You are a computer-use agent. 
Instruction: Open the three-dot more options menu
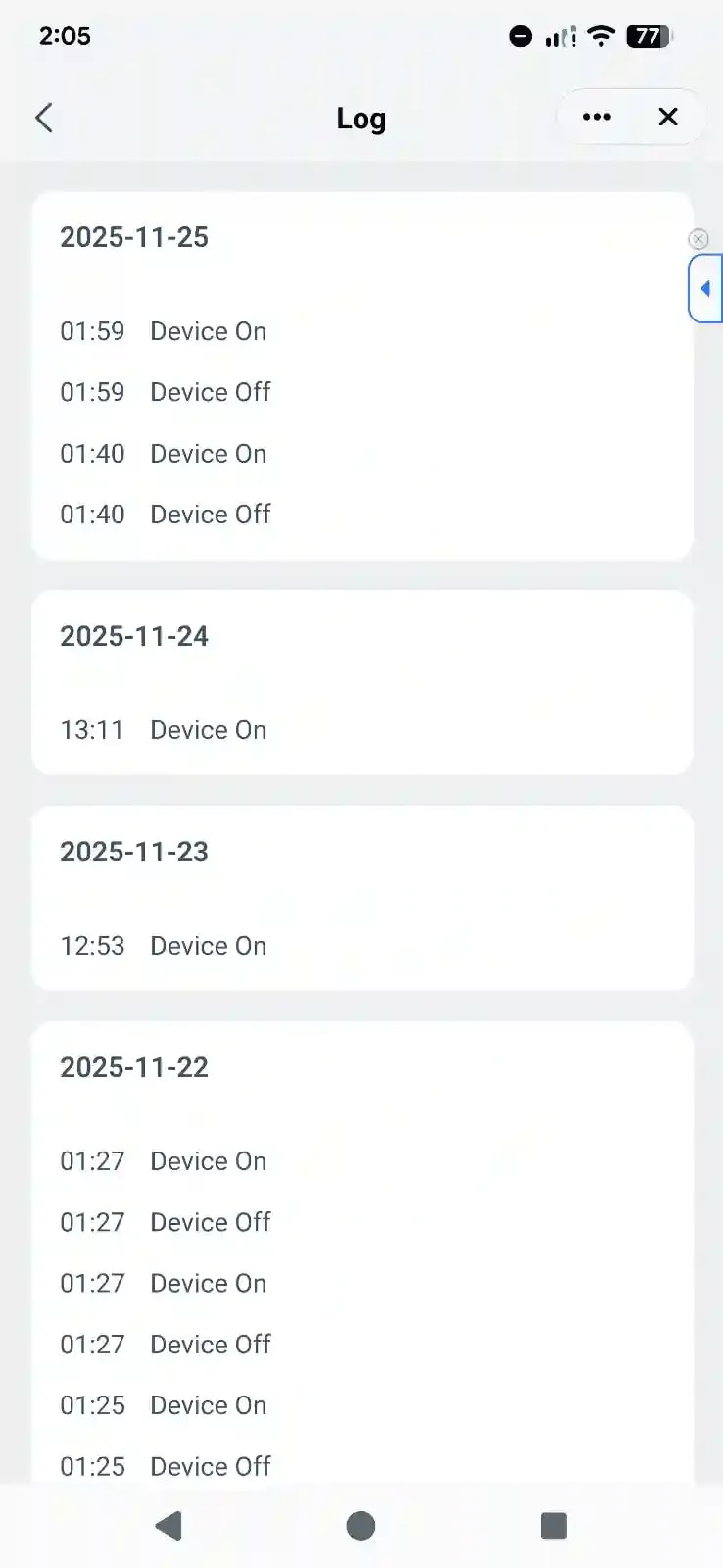pyautogui.click(x=597, y=117)
